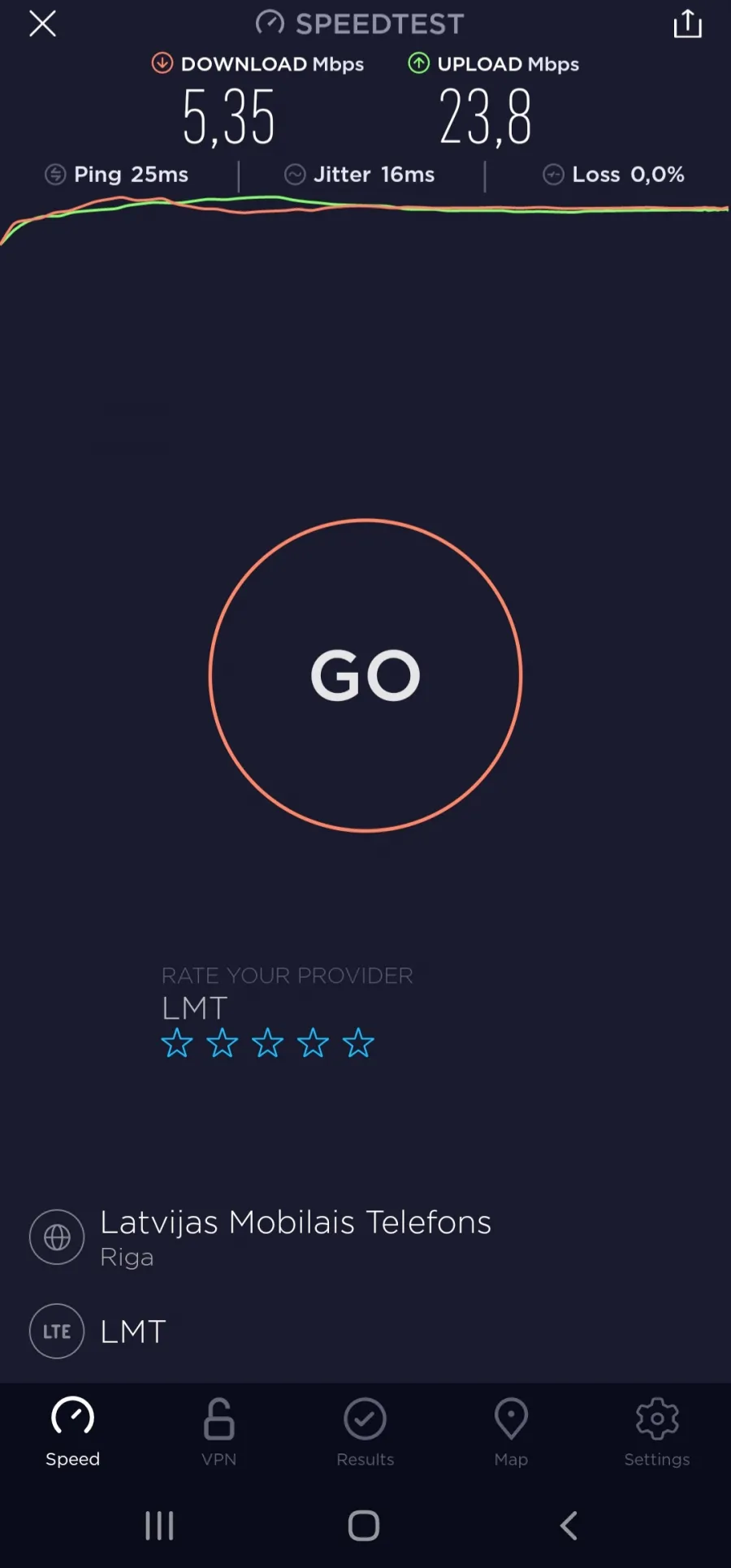The width and height of the screenshot is (731, 1568).
Task: Give LMT a three-star rating
Action: [x=267, y=1042]
